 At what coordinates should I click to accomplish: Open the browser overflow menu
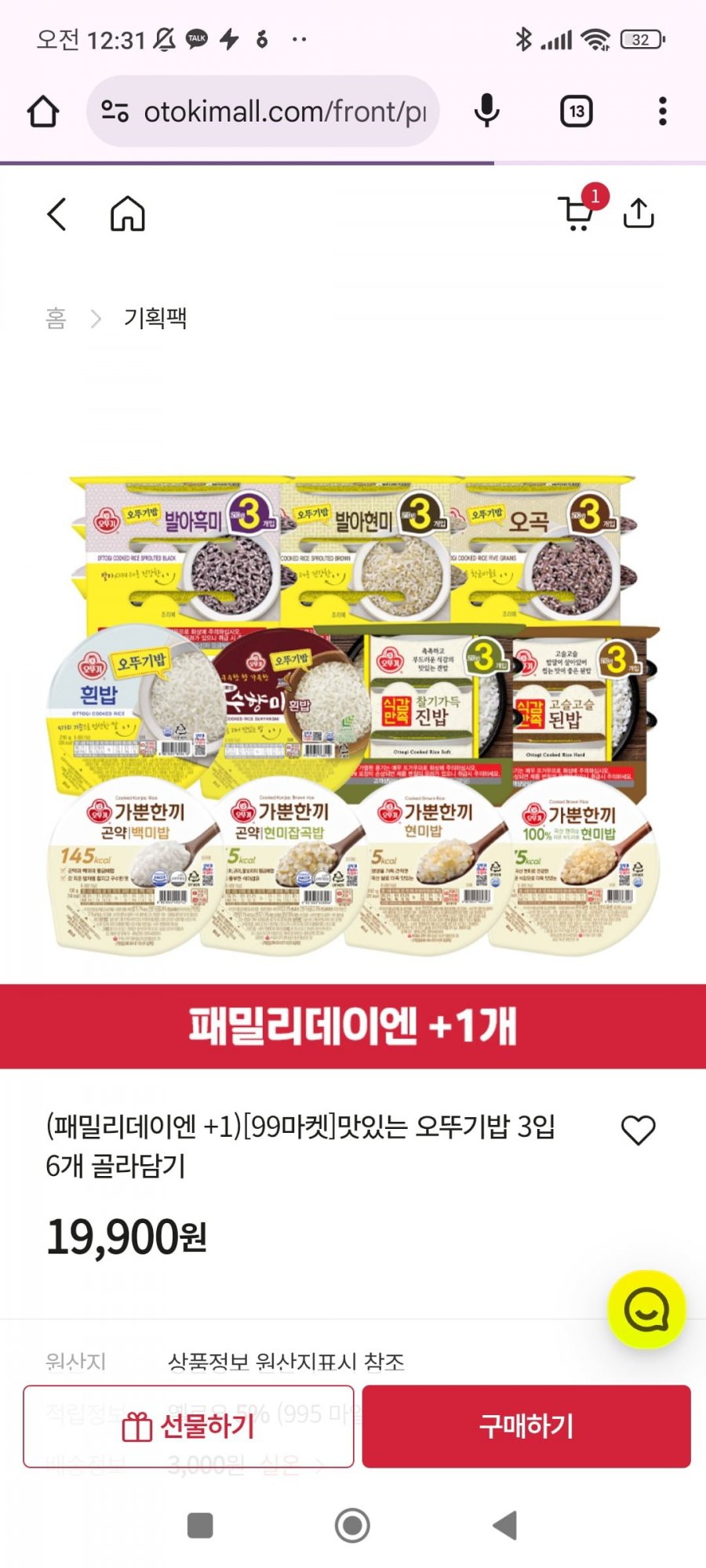coord(663,111)
